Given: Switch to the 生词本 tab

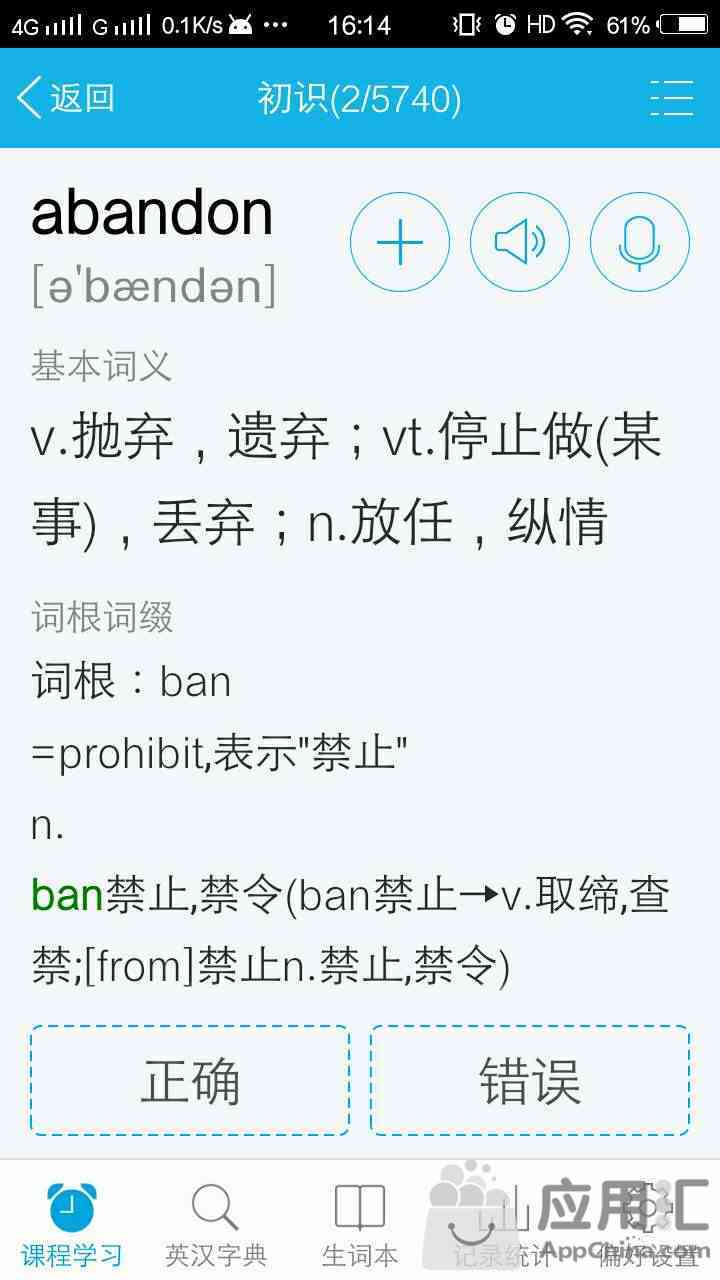Looking at the screenshot, I should click(x=360, y=1224).
